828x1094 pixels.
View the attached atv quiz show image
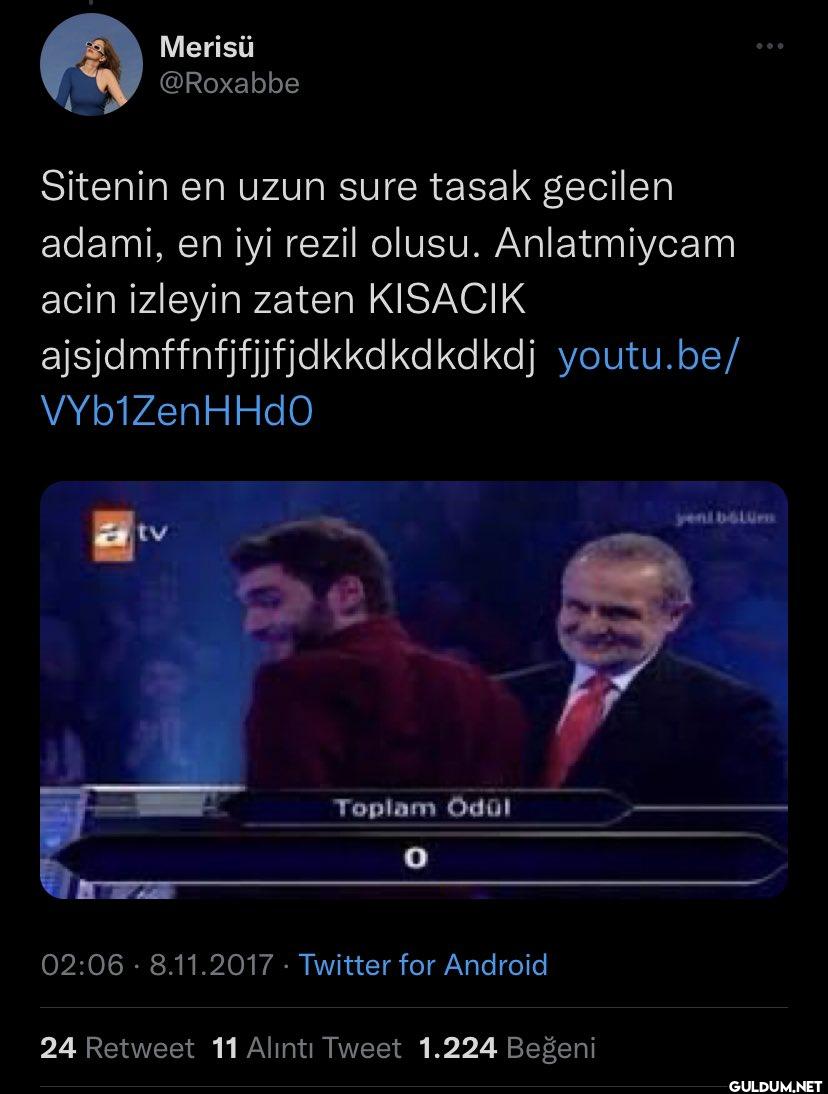click(x=413, y=689)
